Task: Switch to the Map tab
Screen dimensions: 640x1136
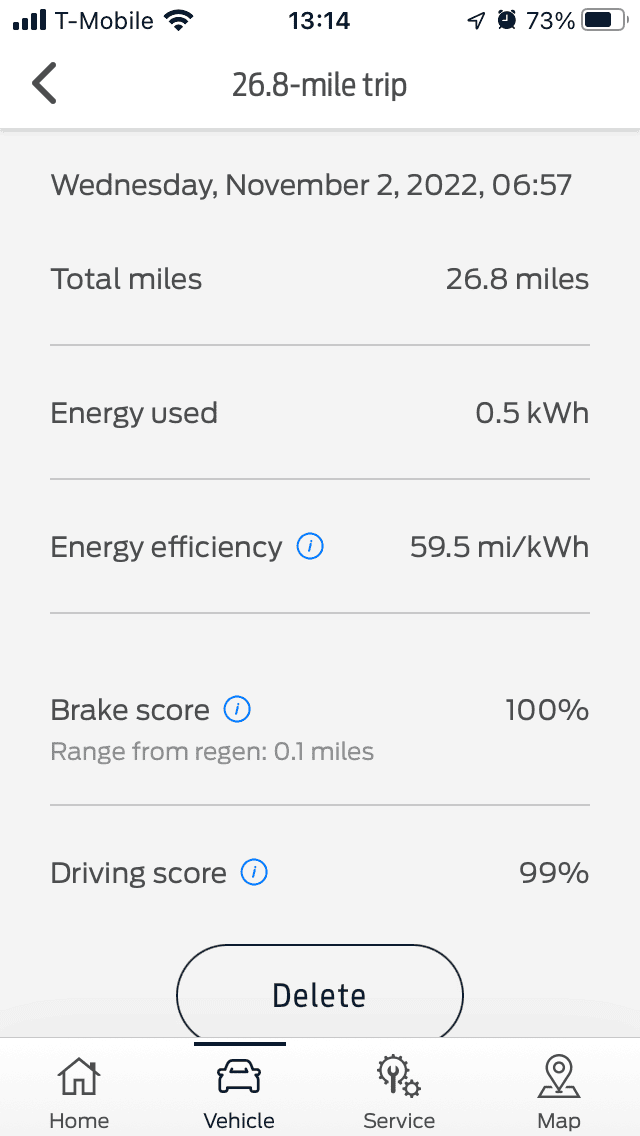Action: pyautogui.click(x=559, y=1091)
